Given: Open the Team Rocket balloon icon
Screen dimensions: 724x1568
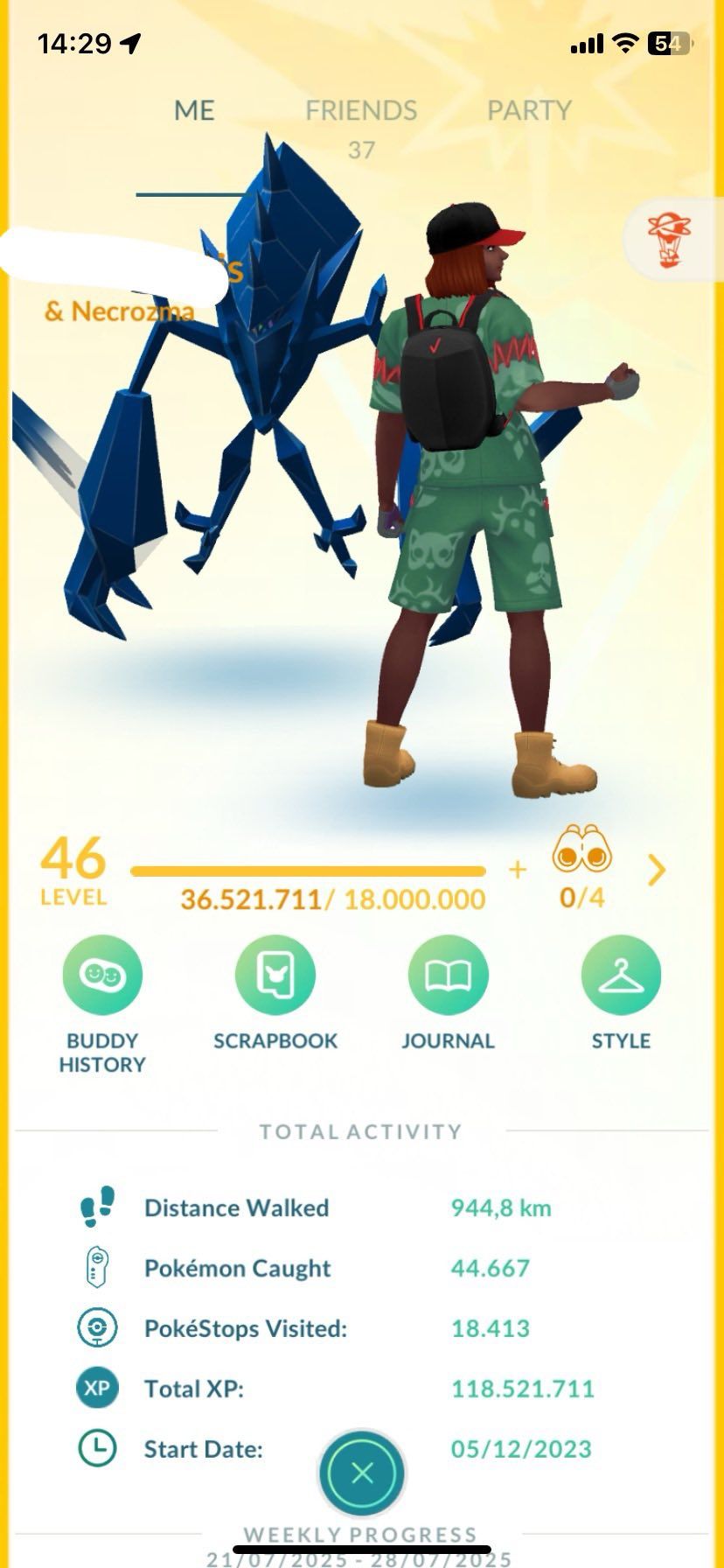Looking at the screenshot, I should (669, 238).
